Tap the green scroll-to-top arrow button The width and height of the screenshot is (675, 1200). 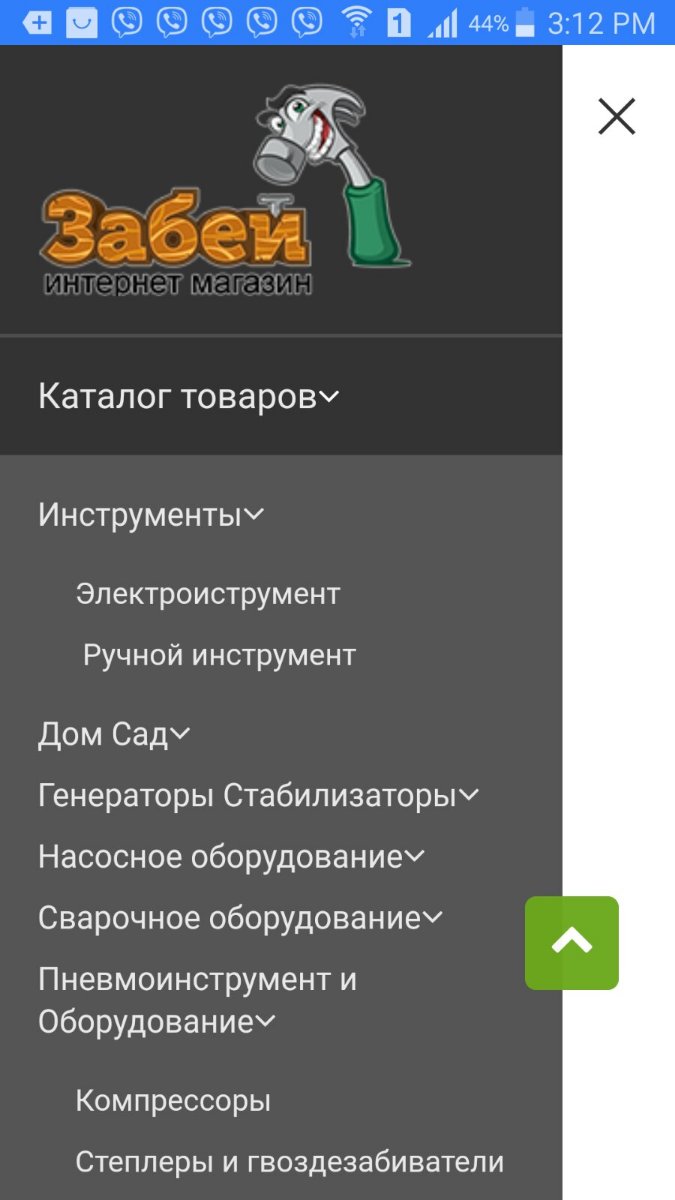[x=572, y=943]
